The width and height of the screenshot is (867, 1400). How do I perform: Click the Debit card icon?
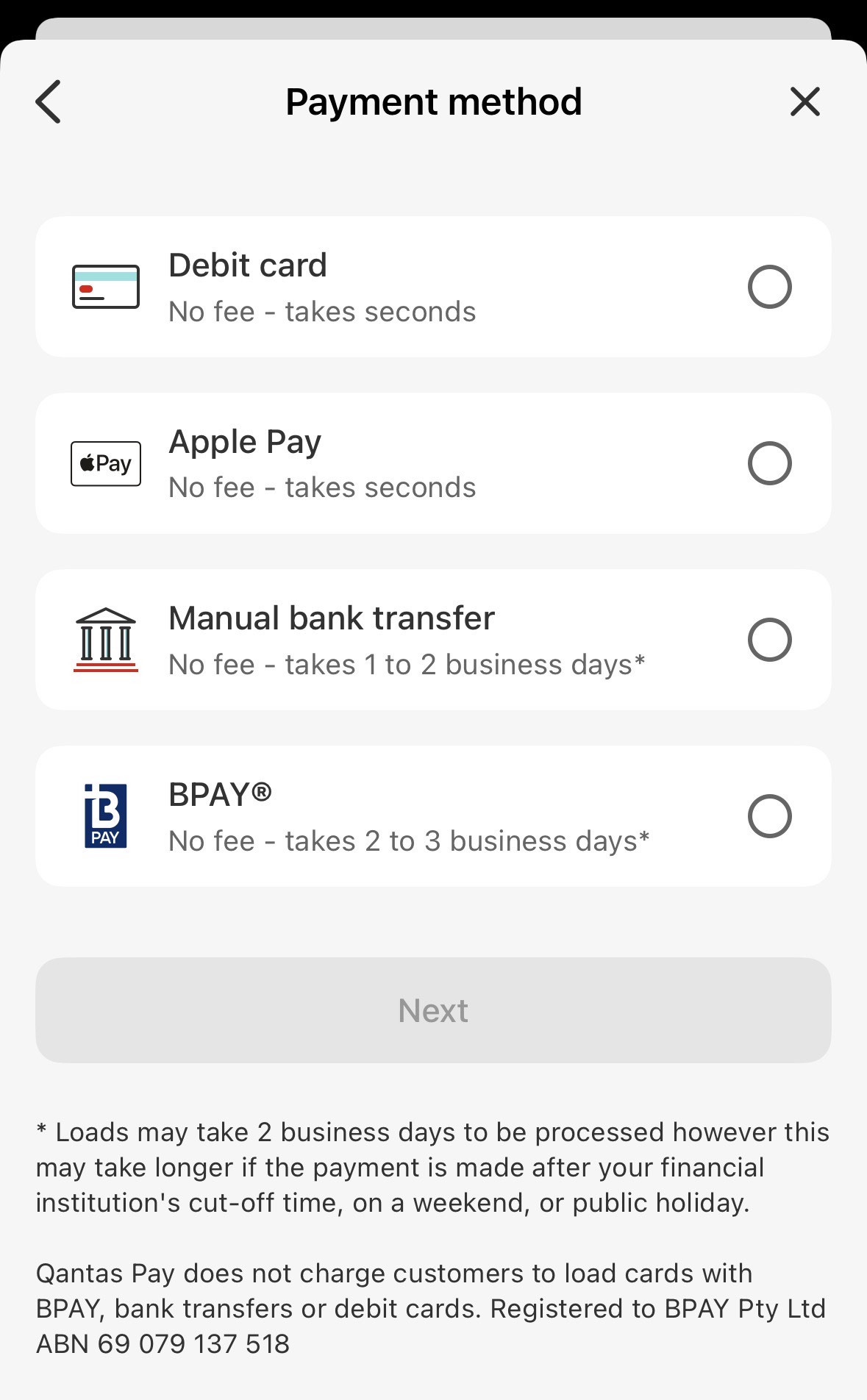click(106, 287)
